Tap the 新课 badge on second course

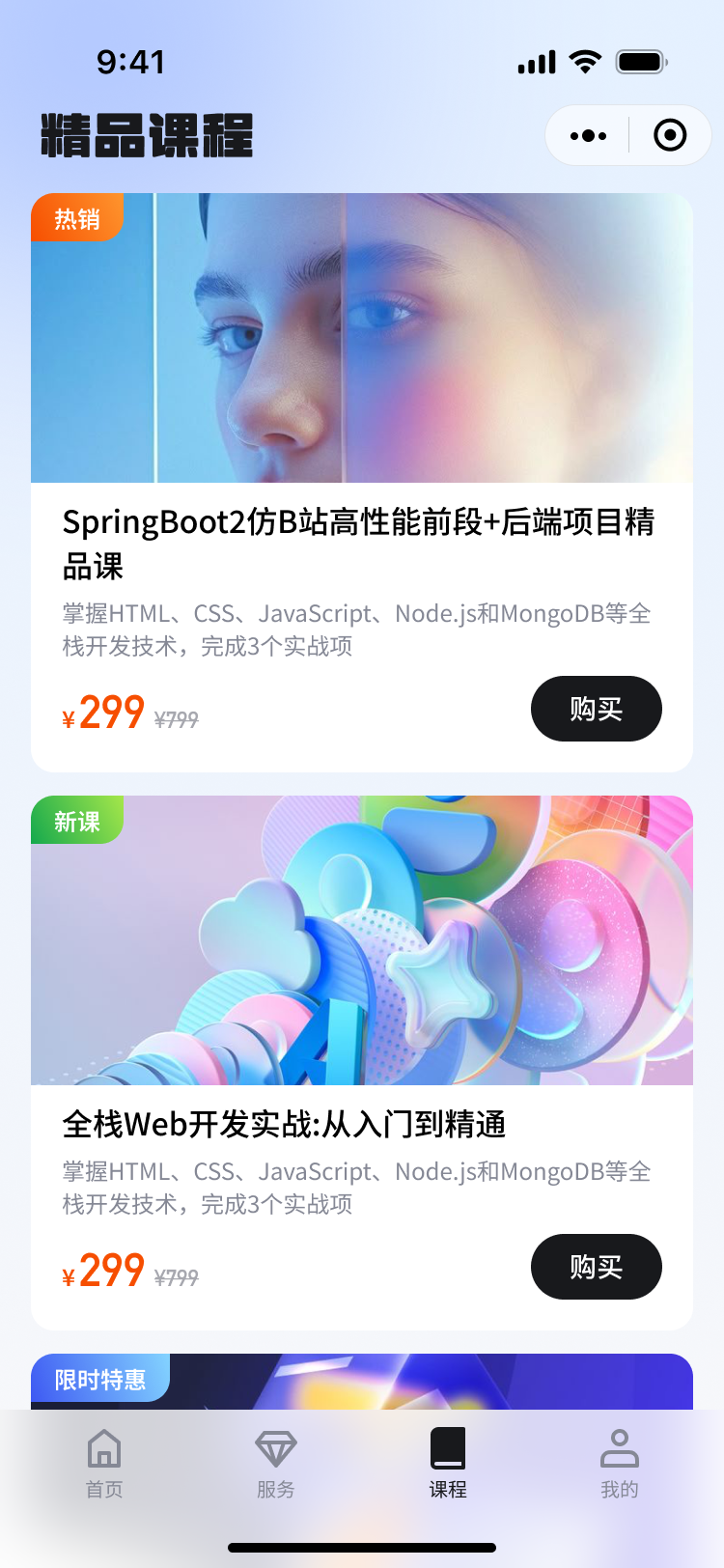[x=77, y=820]
